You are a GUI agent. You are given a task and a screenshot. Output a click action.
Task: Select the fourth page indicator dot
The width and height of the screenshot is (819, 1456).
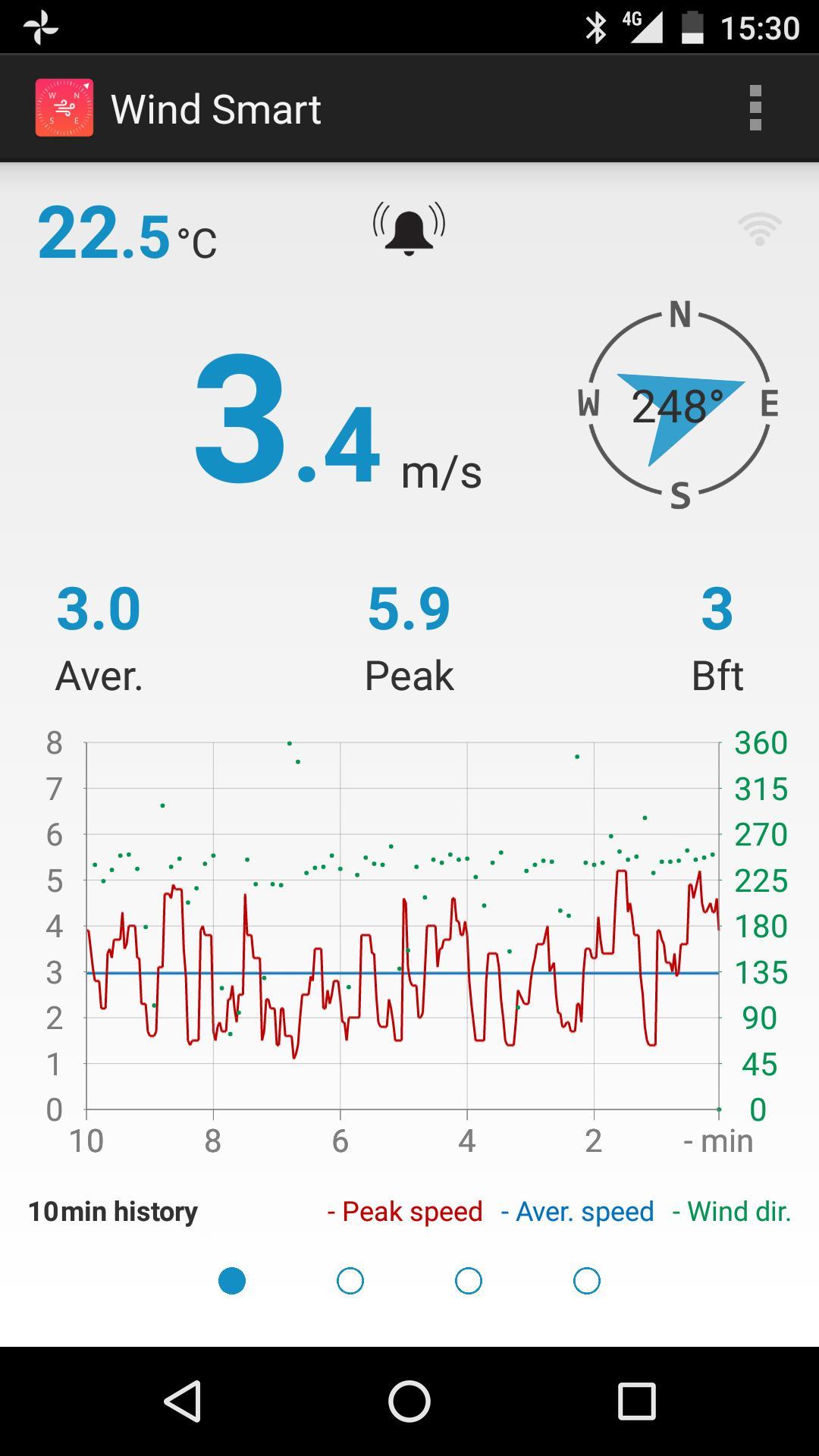[x=587, y=1280]
